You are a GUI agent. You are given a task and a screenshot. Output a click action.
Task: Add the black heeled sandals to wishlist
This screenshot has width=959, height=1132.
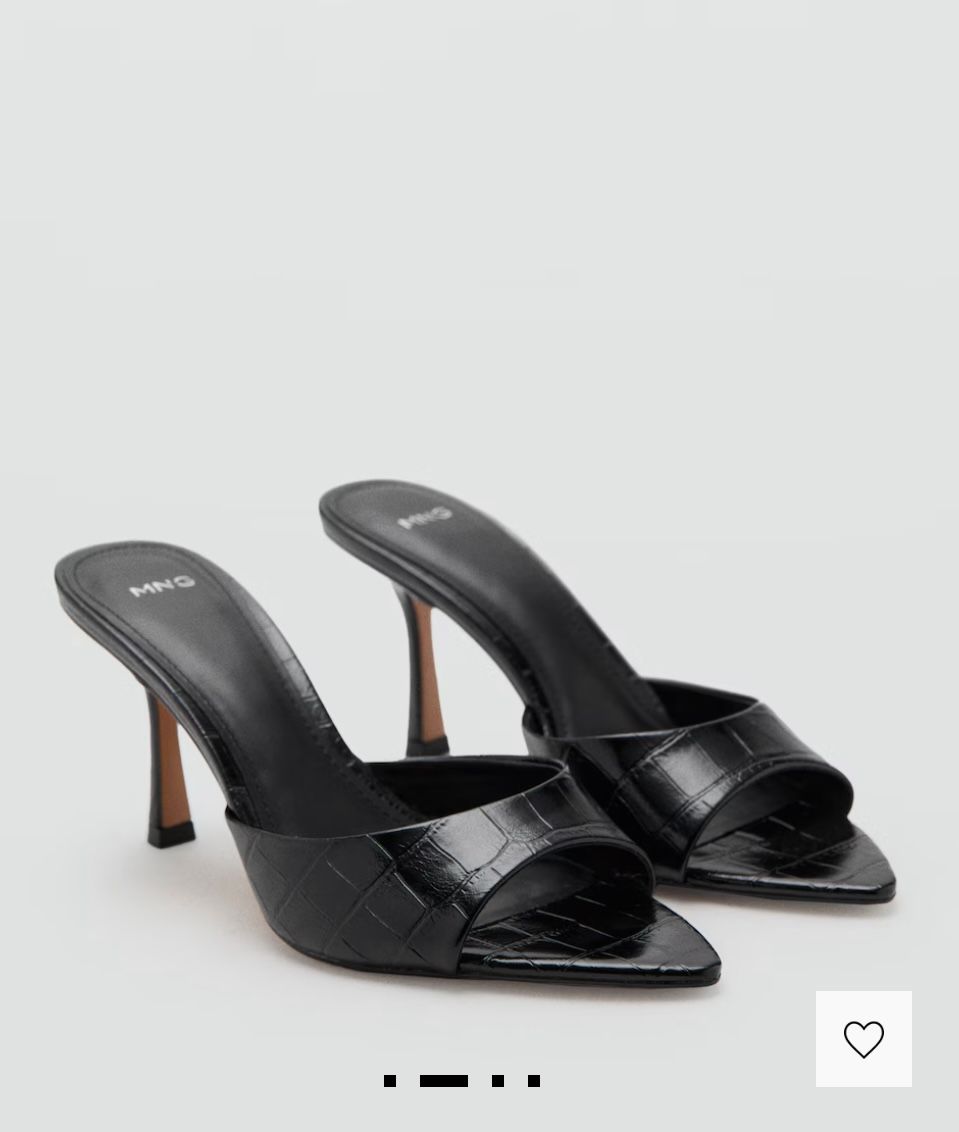(x=863, y=1039)
